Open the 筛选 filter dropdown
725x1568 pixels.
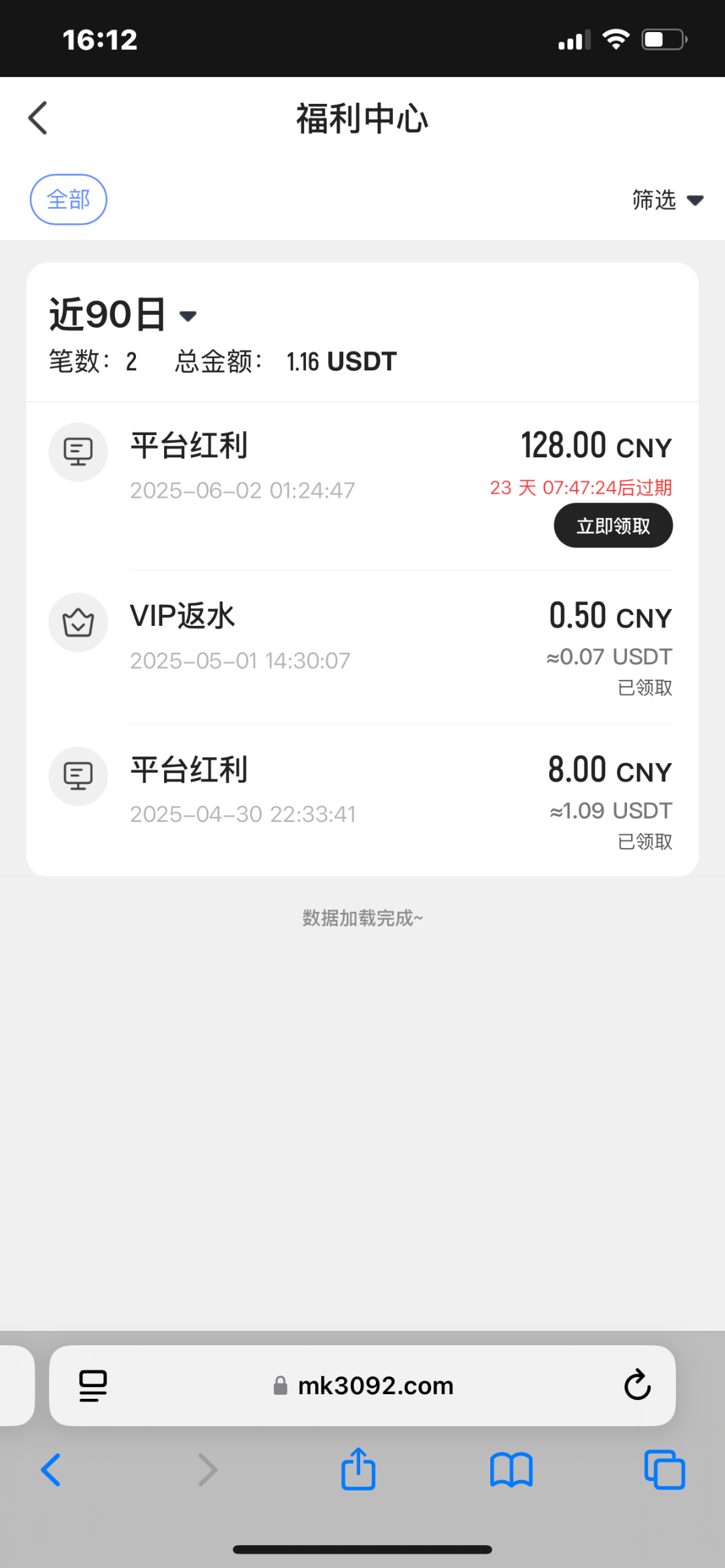(667, 200)
